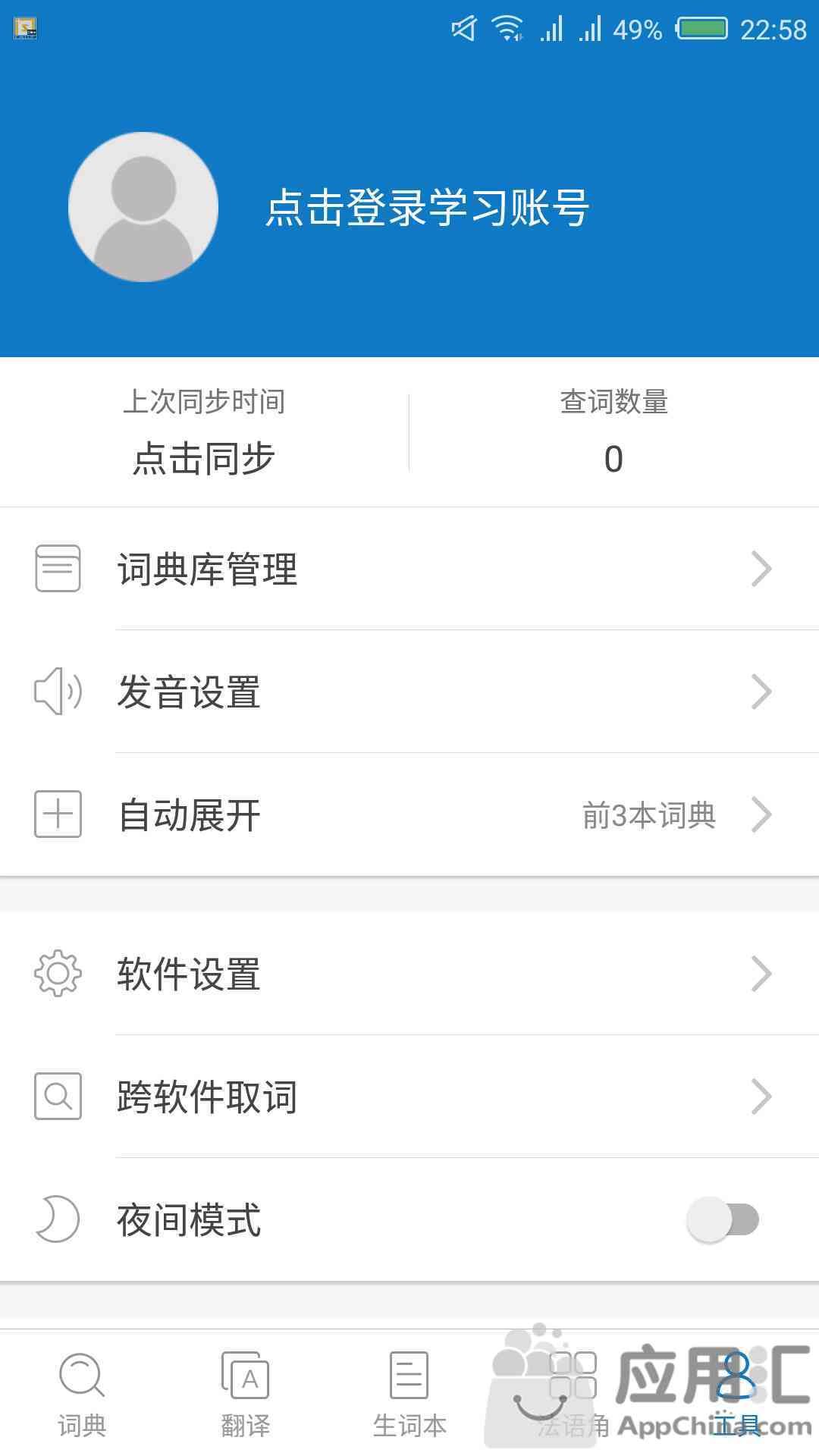The image size is (819, 1456).
Task: Toggle the 夜间模式 night mode switch
Action: (723, 1219)
